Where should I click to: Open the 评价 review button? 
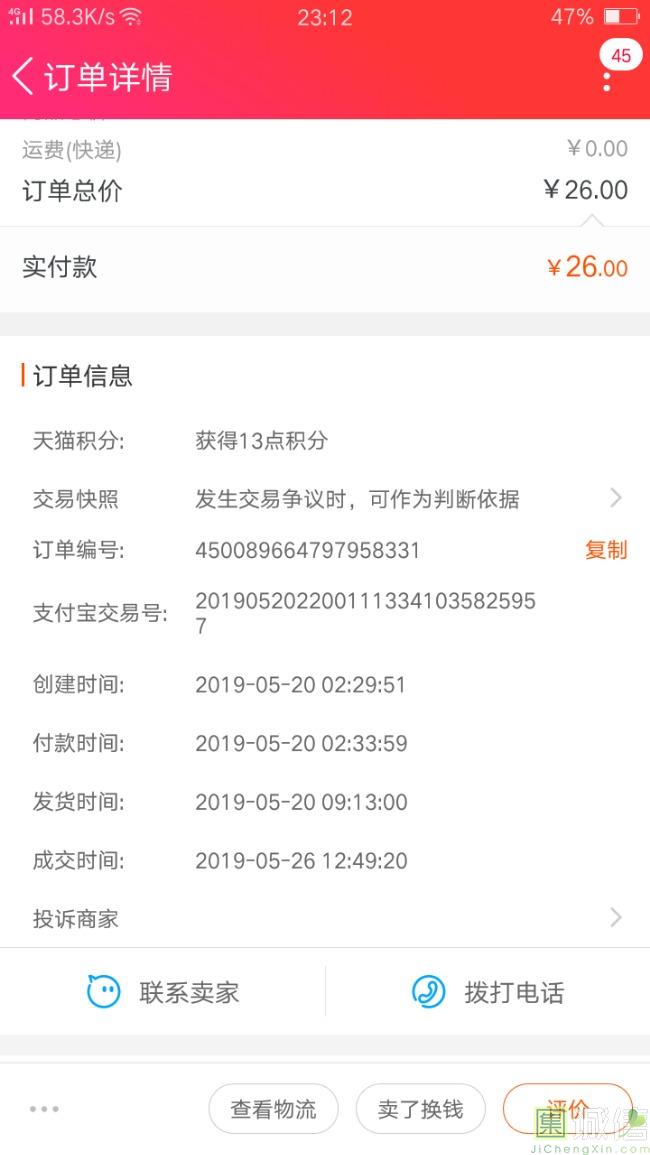567,1109
